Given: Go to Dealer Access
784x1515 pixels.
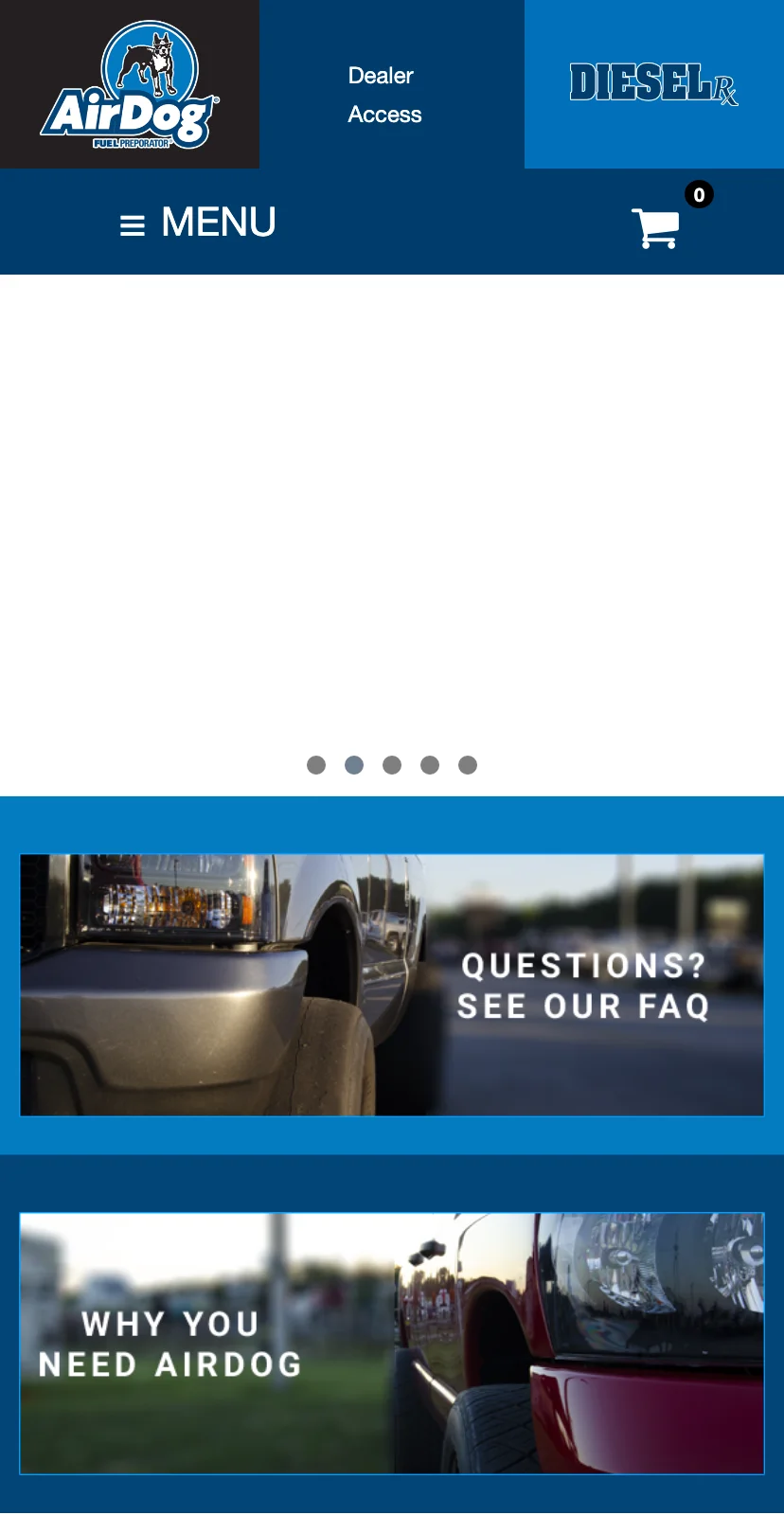Looking at the screenshot, I should point(384,95).
